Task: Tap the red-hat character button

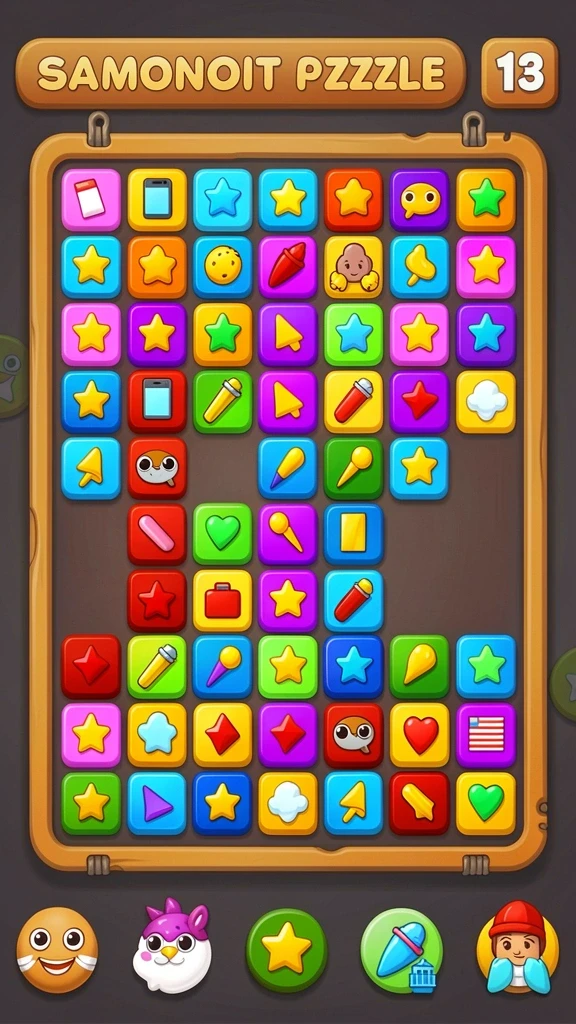Action: [518, 948]
